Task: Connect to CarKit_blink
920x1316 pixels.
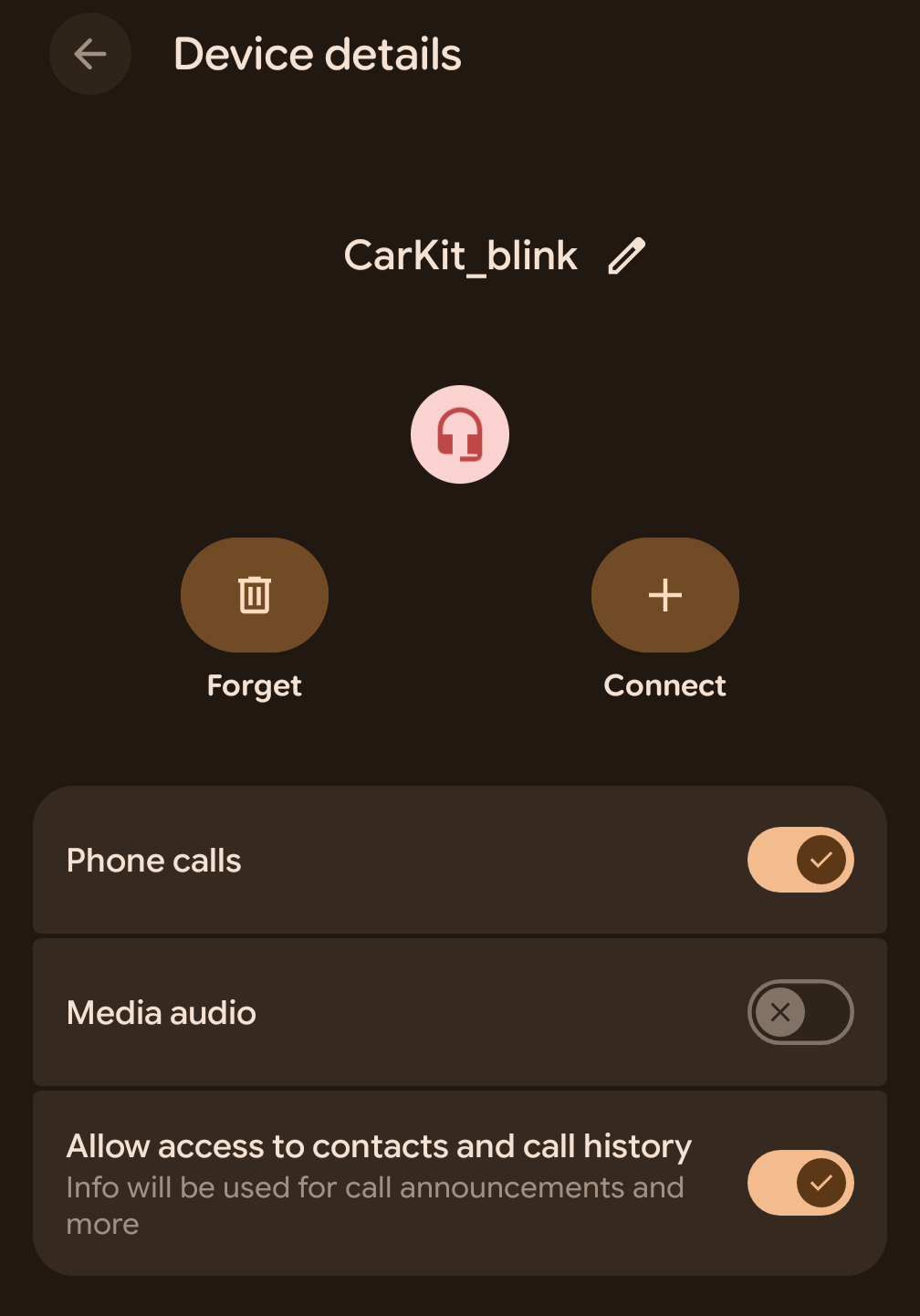Action: coord(665,595)
